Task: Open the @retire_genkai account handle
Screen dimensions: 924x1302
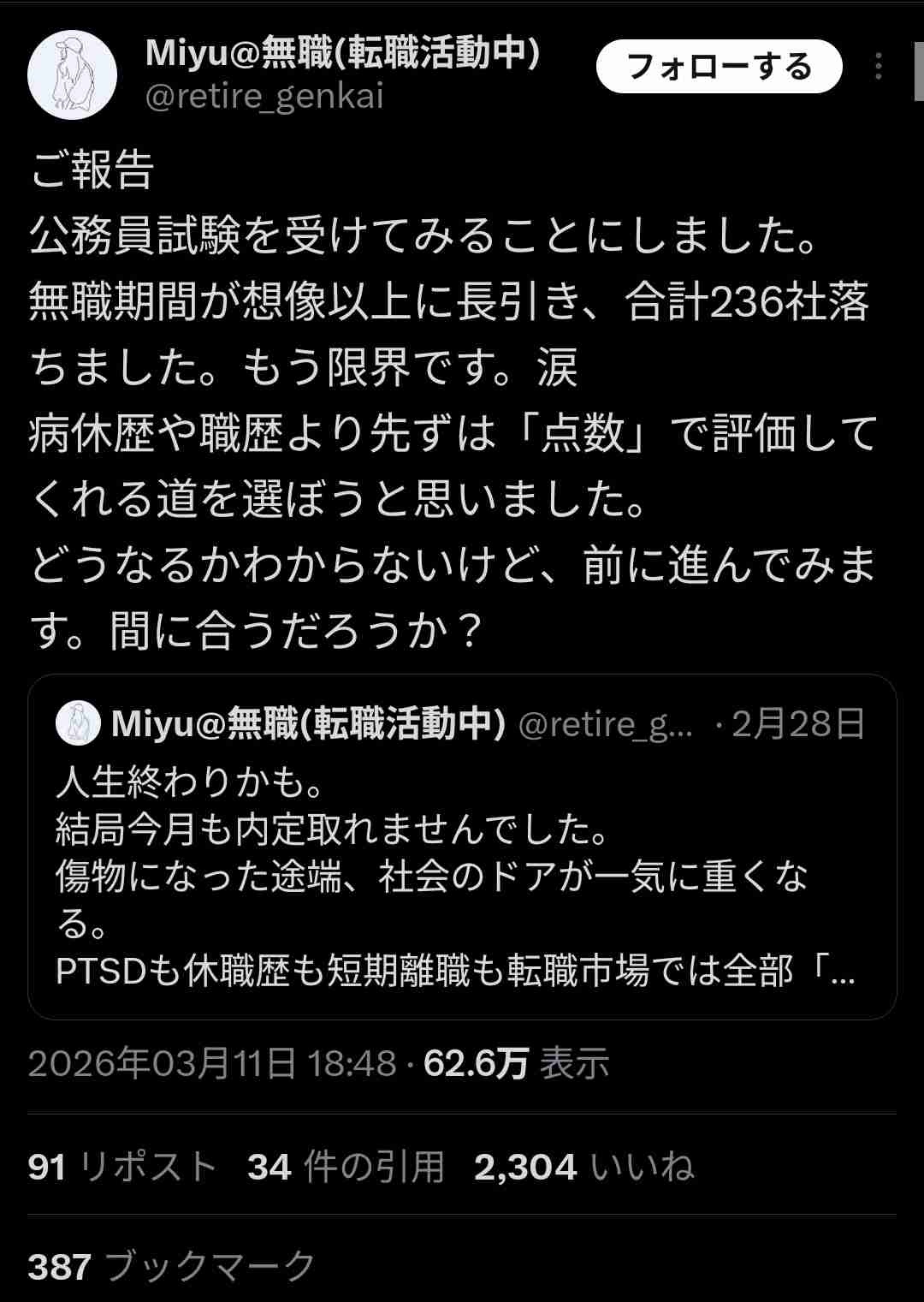Action: click(264, 97)
